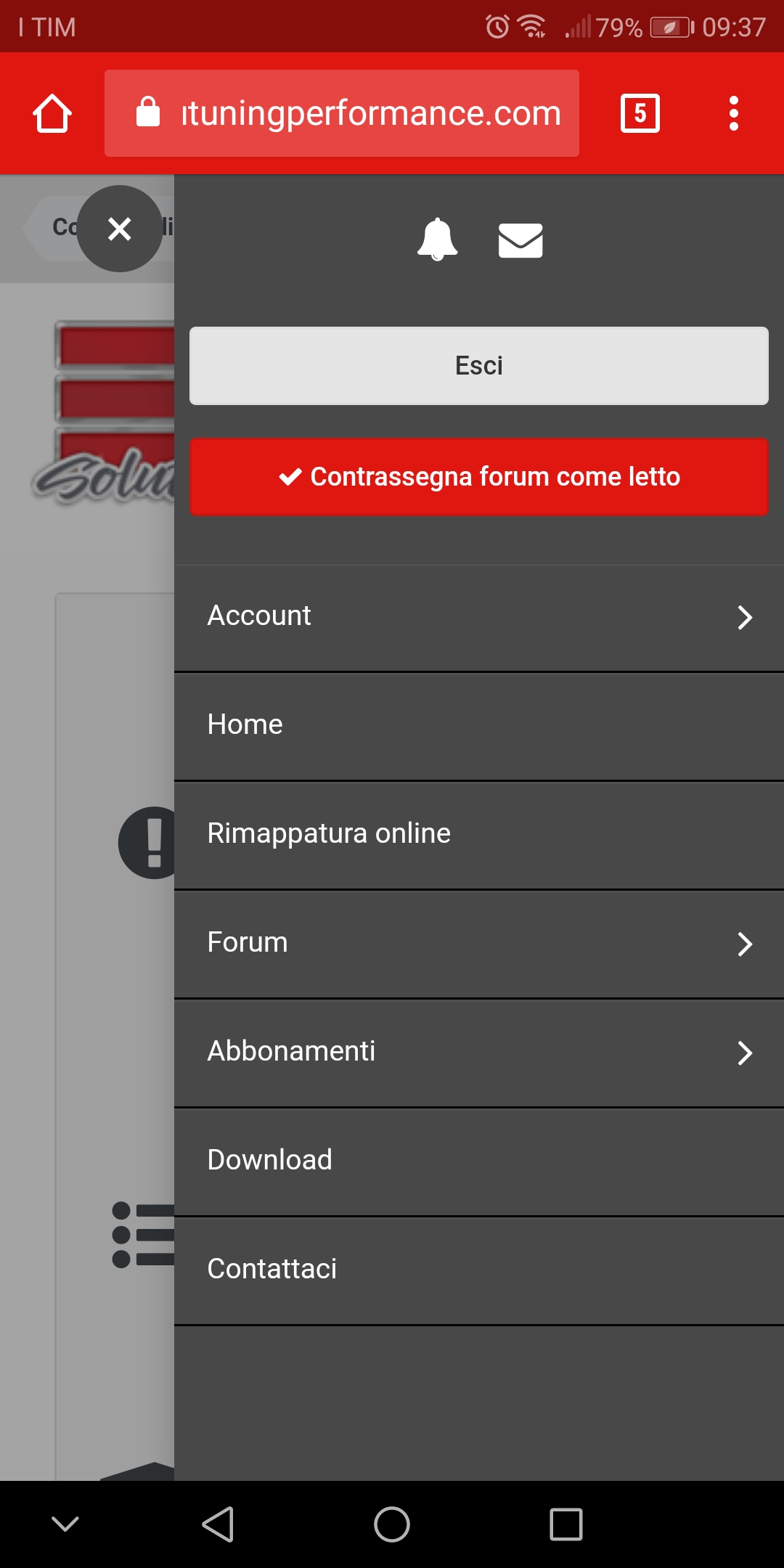The image size is (784, 1568).
Task: Open the messages envelope icon
Action: pyautogui.click(x=520, y=240)
